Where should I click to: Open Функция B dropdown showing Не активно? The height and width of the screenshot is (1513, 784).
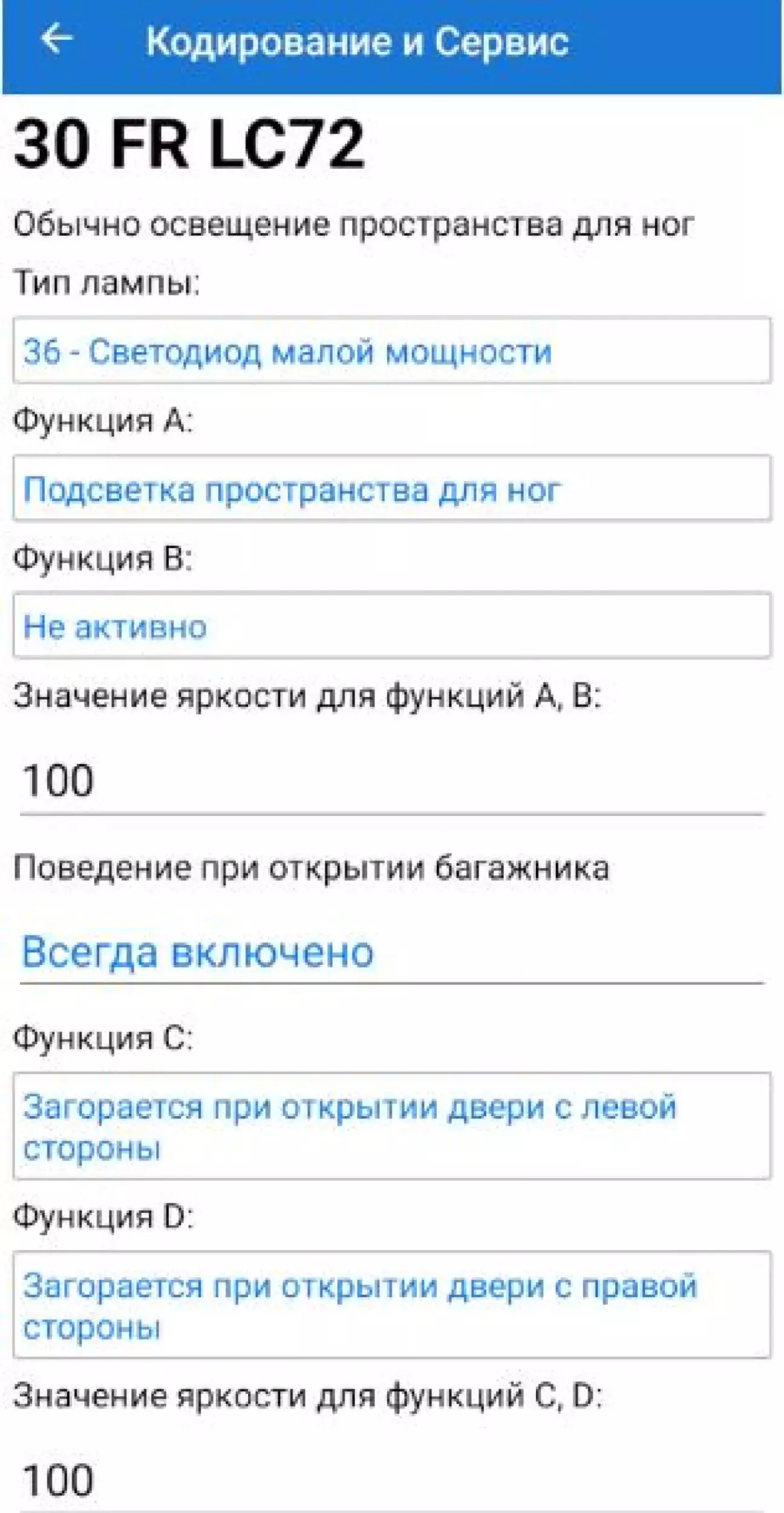click(x=392, y=626)
